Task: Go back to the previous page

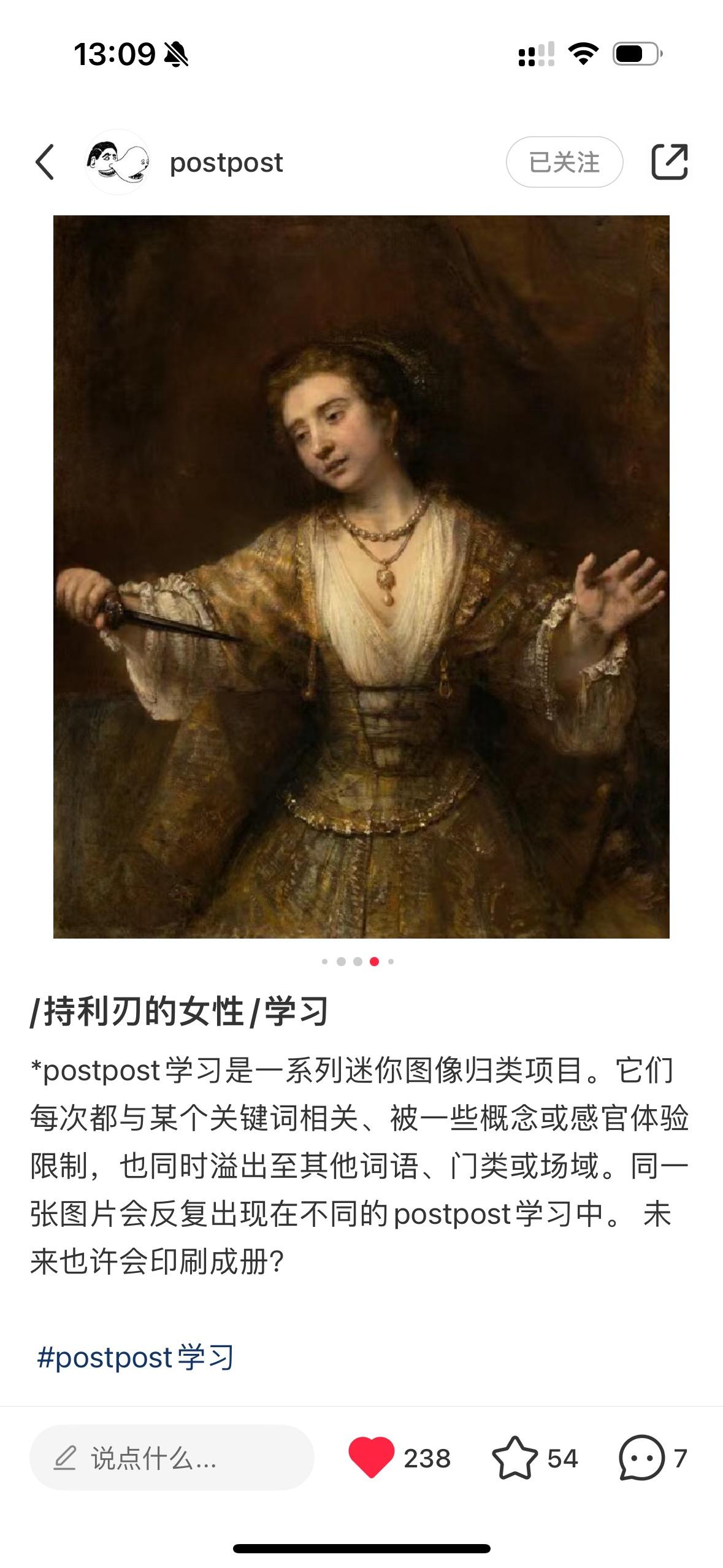Action: (x=45, y=163)
